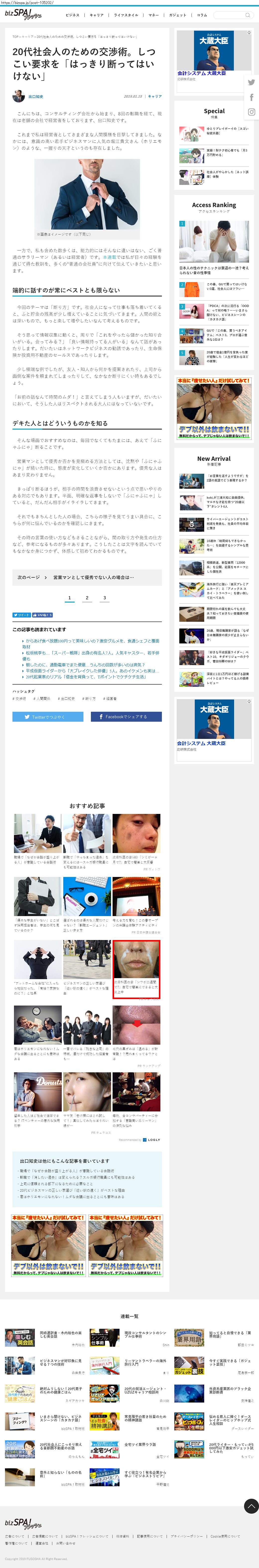
Task: Go to next page 営業マンとして優秀でない人の場合は
Action: [87, 577]
